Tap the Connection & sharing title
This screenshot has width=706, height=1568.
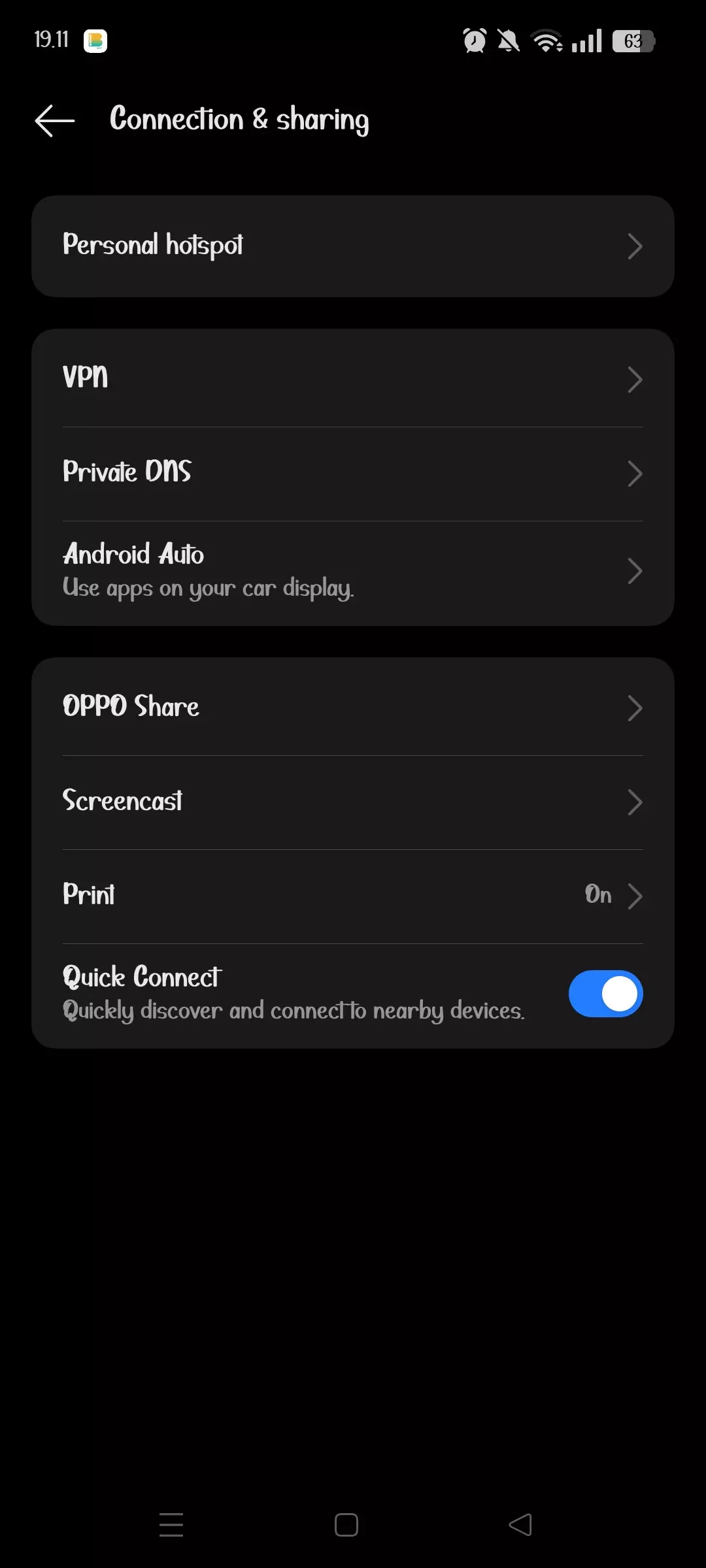coord(240,120)
